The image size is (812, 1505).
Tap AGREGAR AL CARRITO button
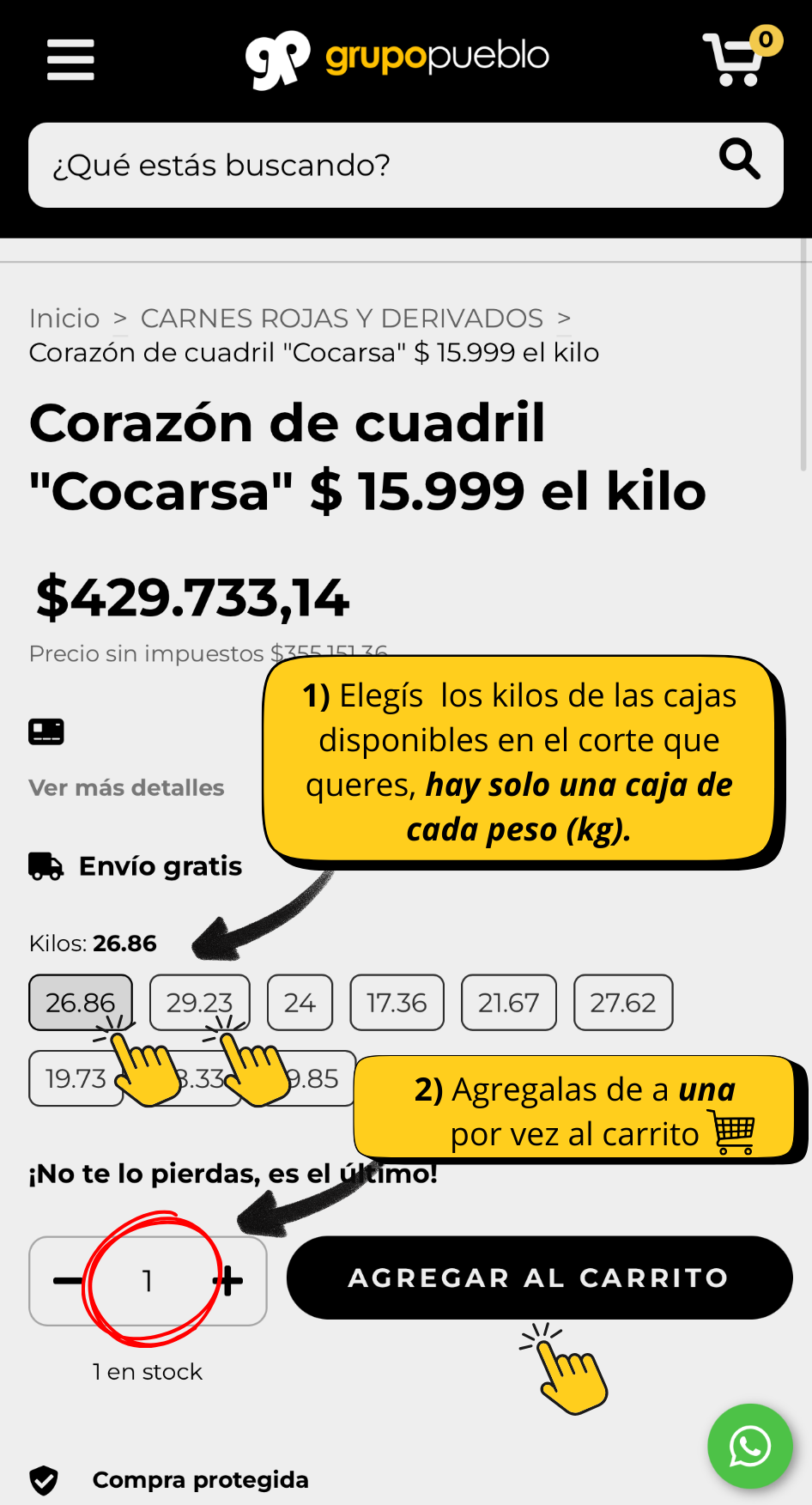click(539, 1277)
